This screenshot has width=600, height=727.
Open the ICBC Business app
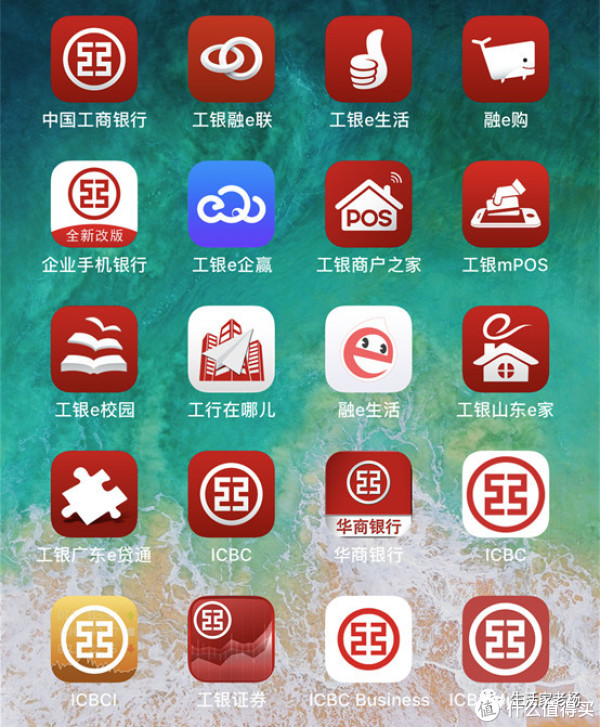[x=368, y=639]
